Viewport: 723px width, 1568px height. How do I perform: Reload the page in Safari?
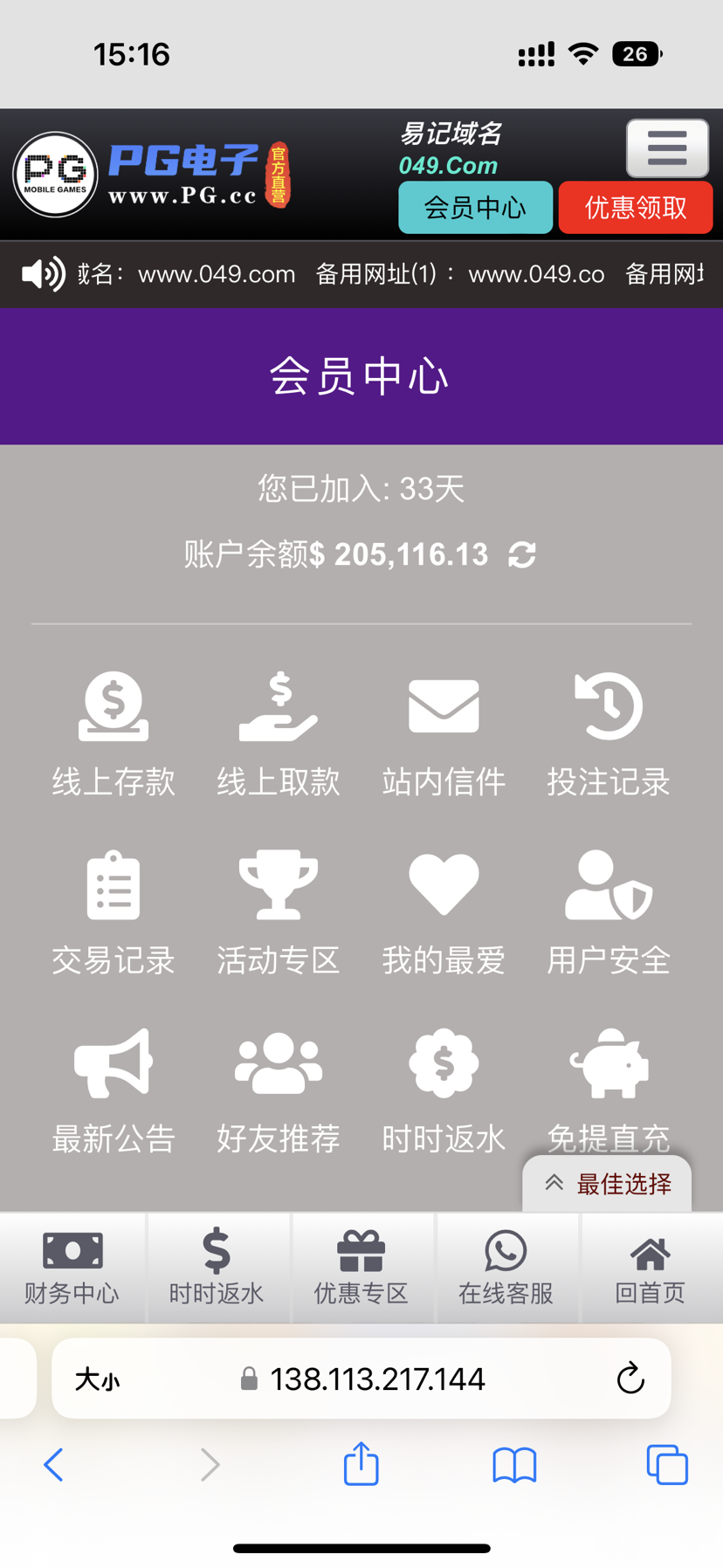click(x=630, y=1379)
